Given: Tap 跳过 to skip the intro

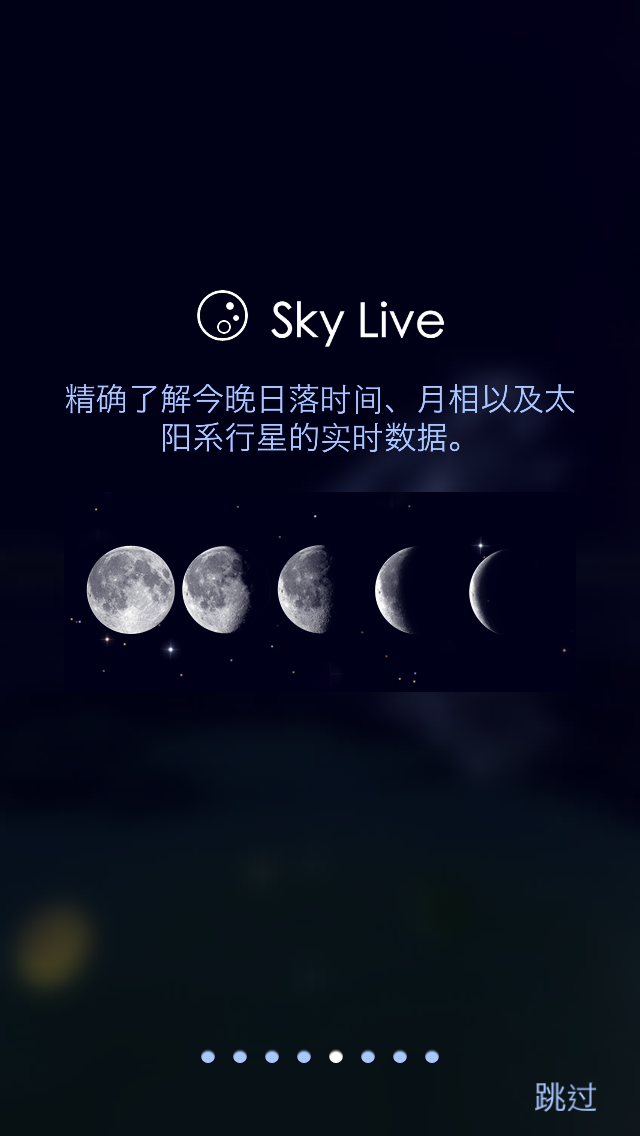Looking at the screenshot, I should 565,1097.
